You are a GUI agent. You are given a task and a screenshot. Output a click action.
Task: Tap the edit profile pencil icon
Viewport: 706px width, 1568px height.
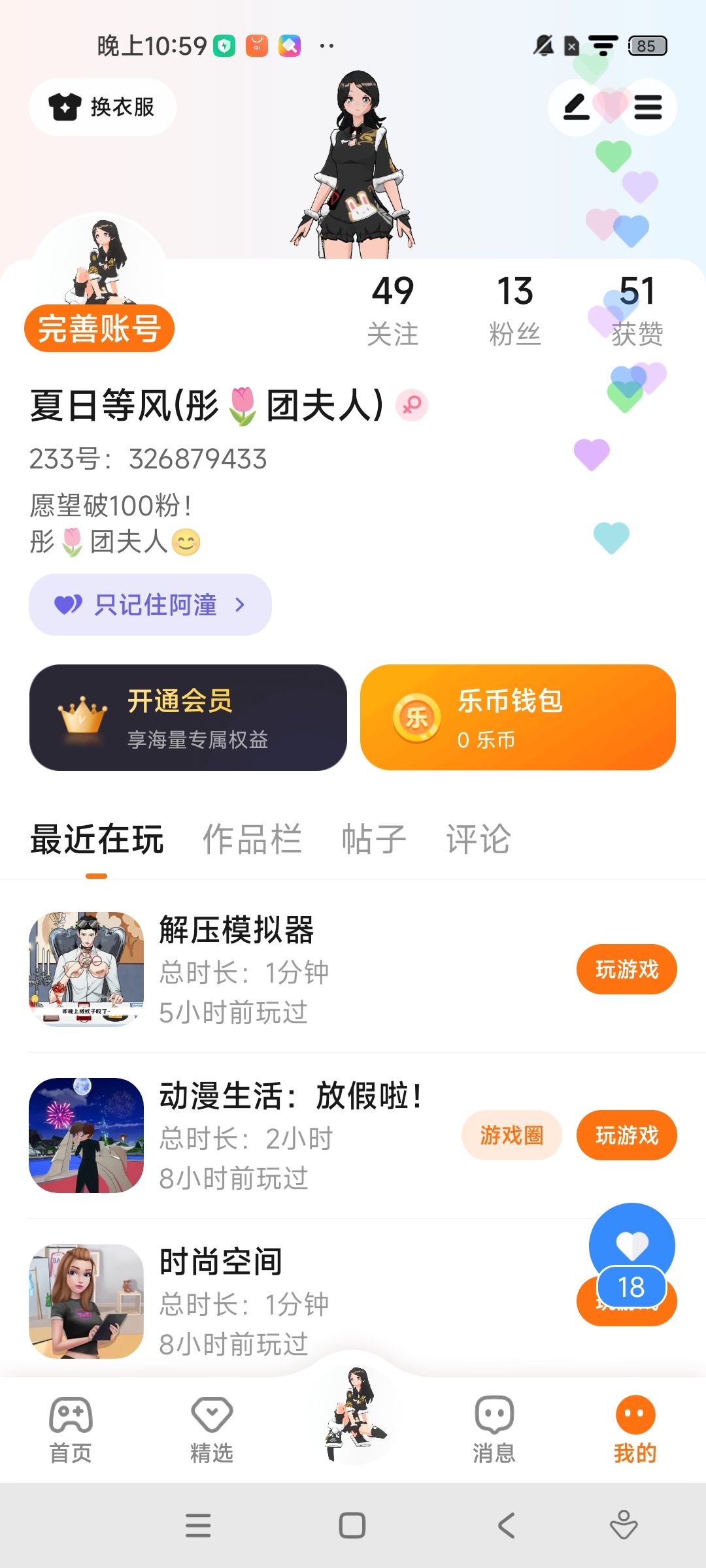576,107
